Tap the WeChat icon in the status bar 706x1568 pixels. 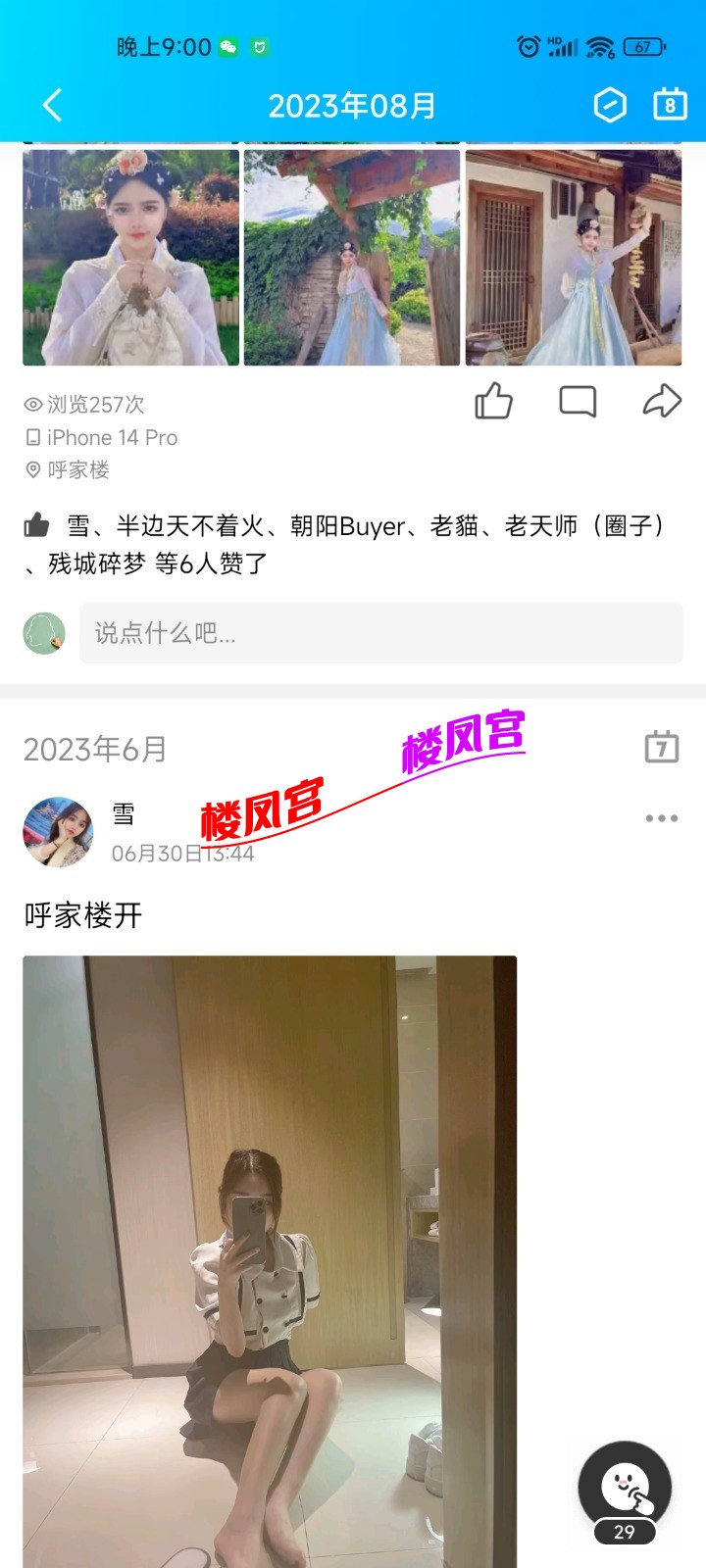(x=227, y=45)
